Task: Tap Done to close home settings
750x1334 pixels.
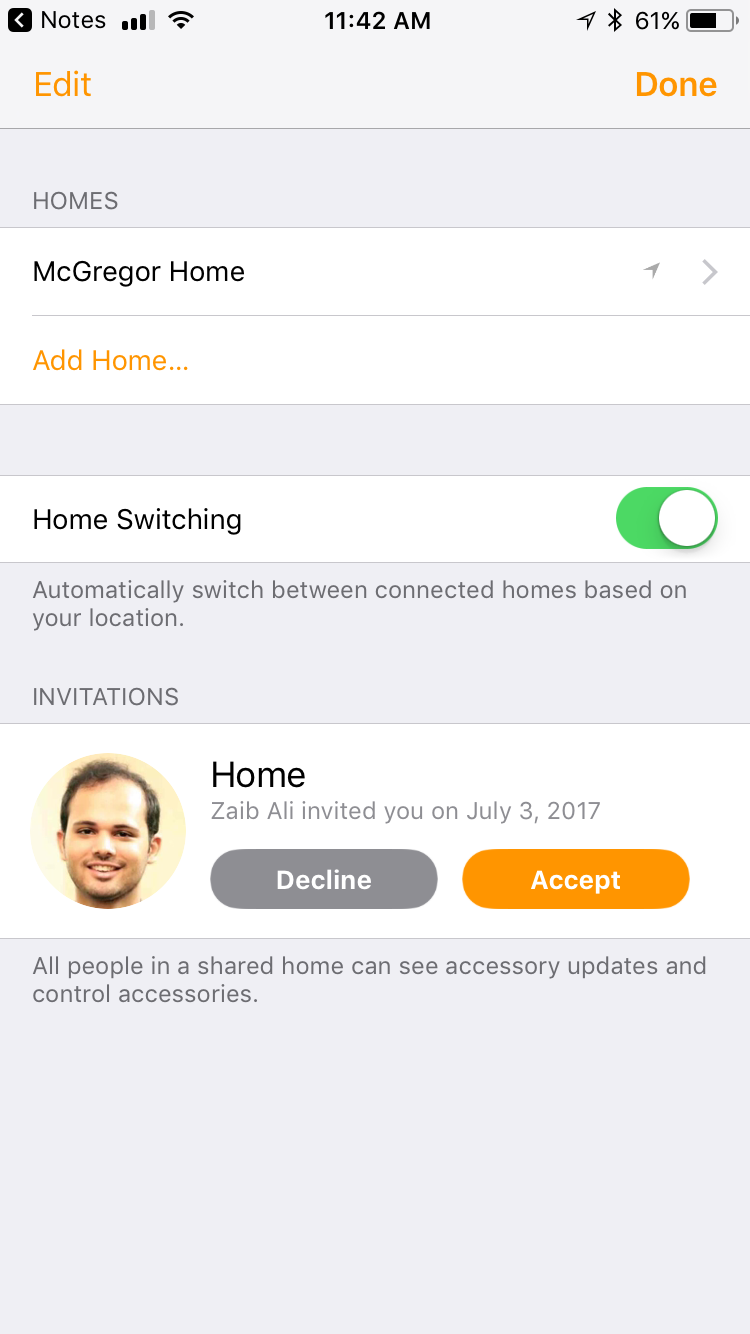Action: tap(676, 85)
